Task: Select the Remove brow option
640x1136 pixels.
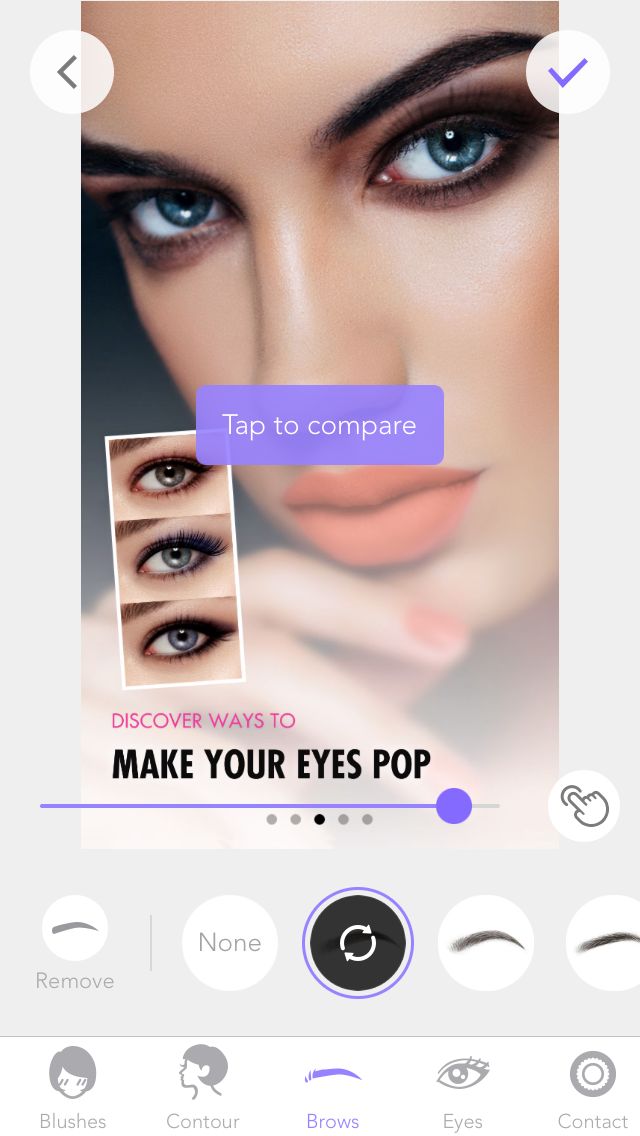Action: (75, 943)
